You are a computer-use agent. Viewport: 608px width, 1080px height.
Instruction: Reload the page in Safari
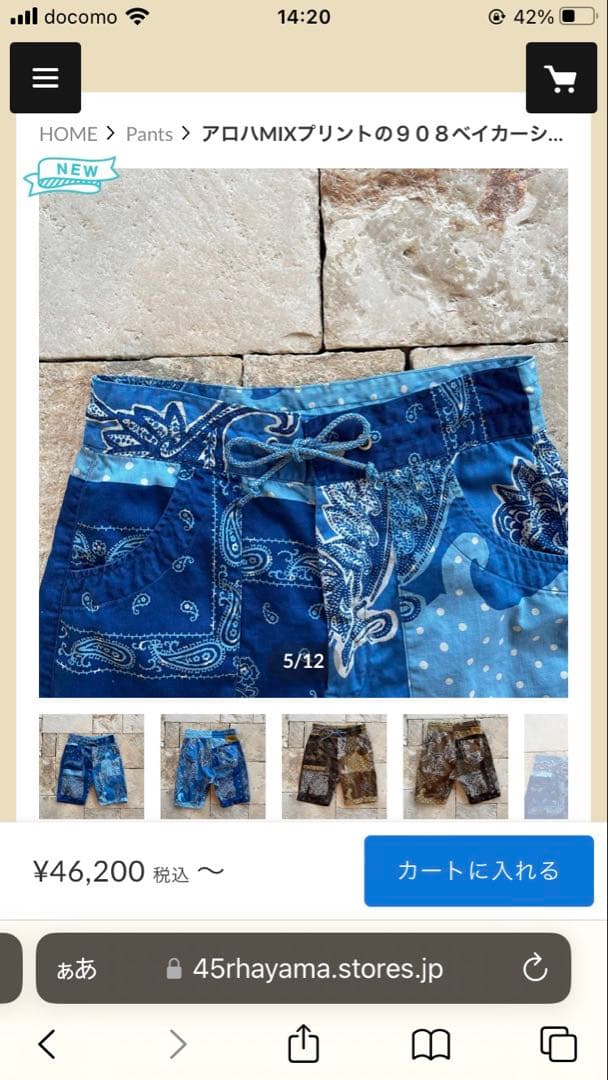click(535, 968)
